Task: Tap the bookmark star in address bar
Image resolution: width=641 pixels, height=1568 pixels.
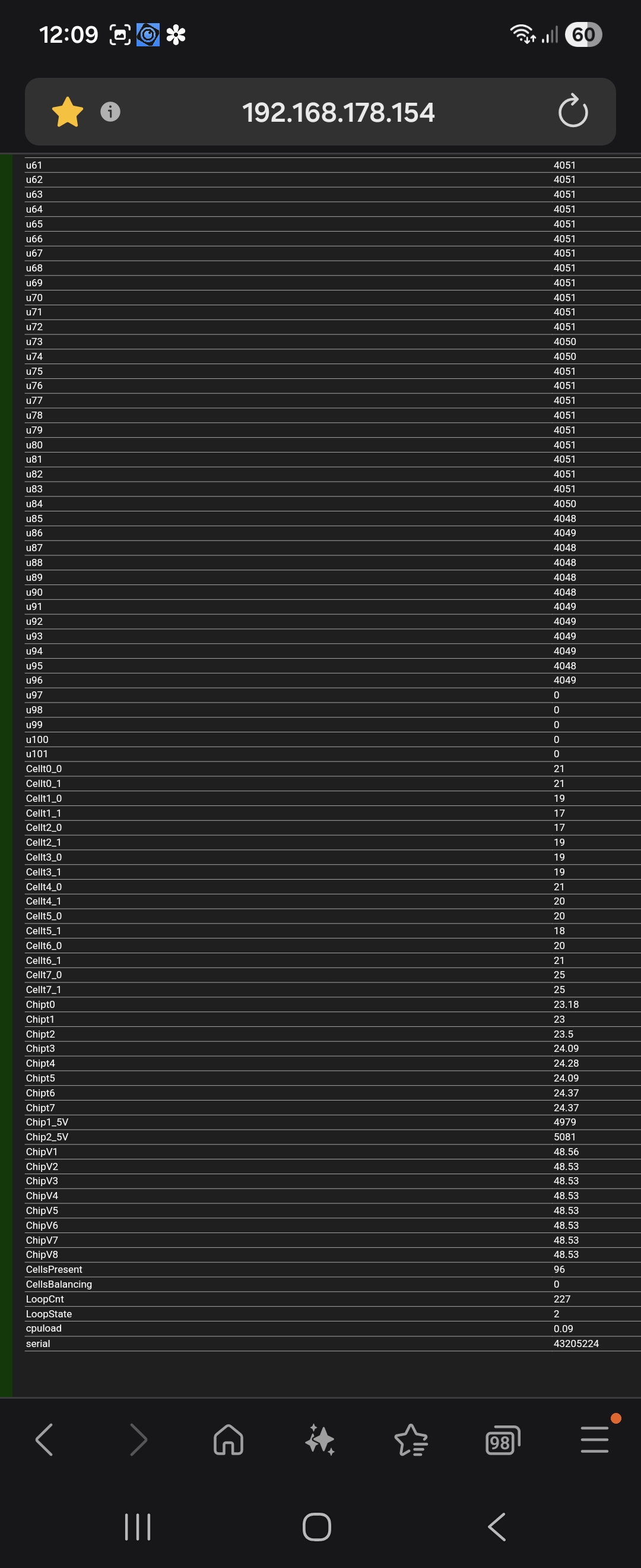Action: 68,112
